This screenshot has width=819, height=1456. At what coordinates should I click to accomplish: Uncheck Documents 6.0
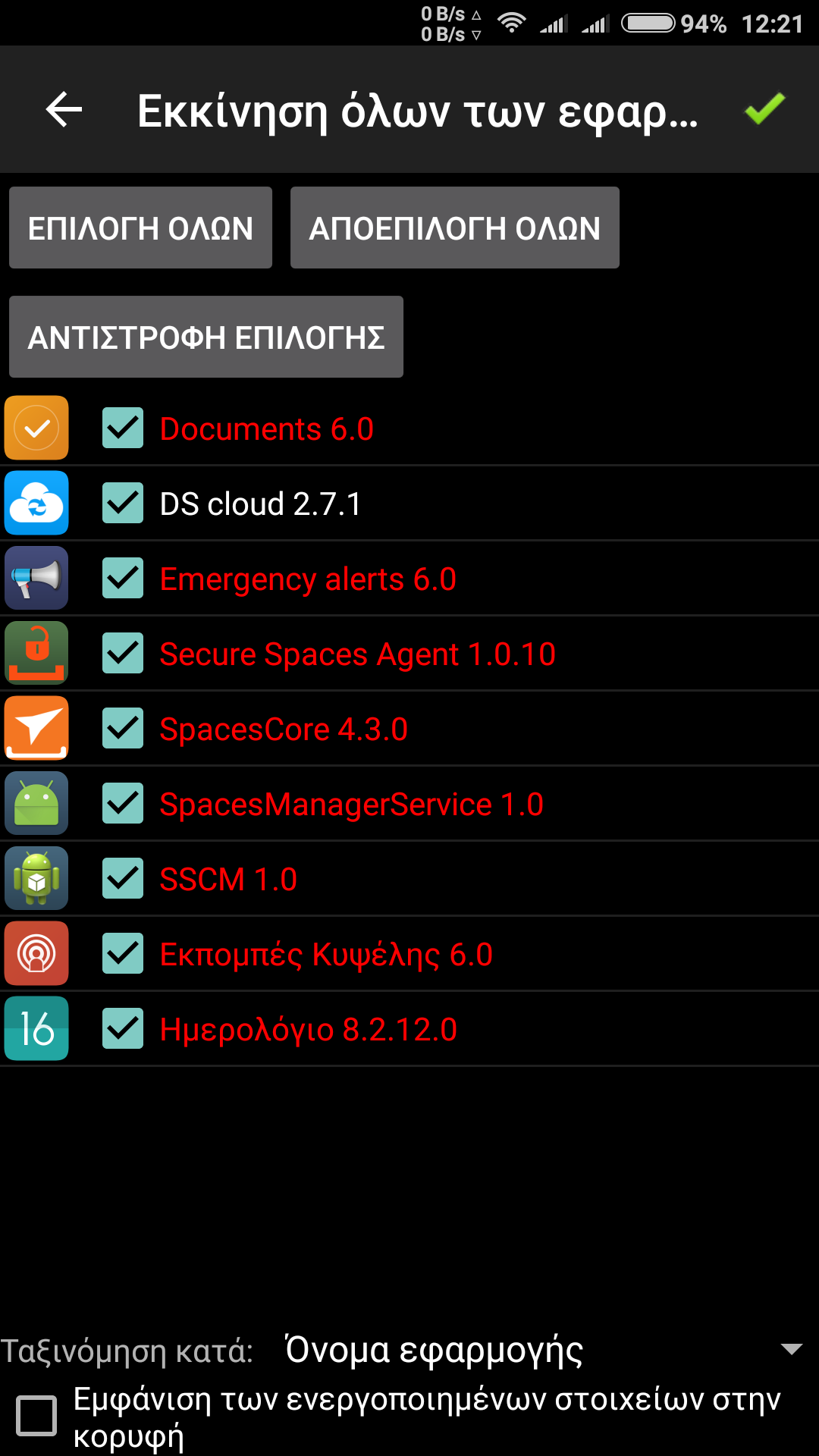coord(123,428)
